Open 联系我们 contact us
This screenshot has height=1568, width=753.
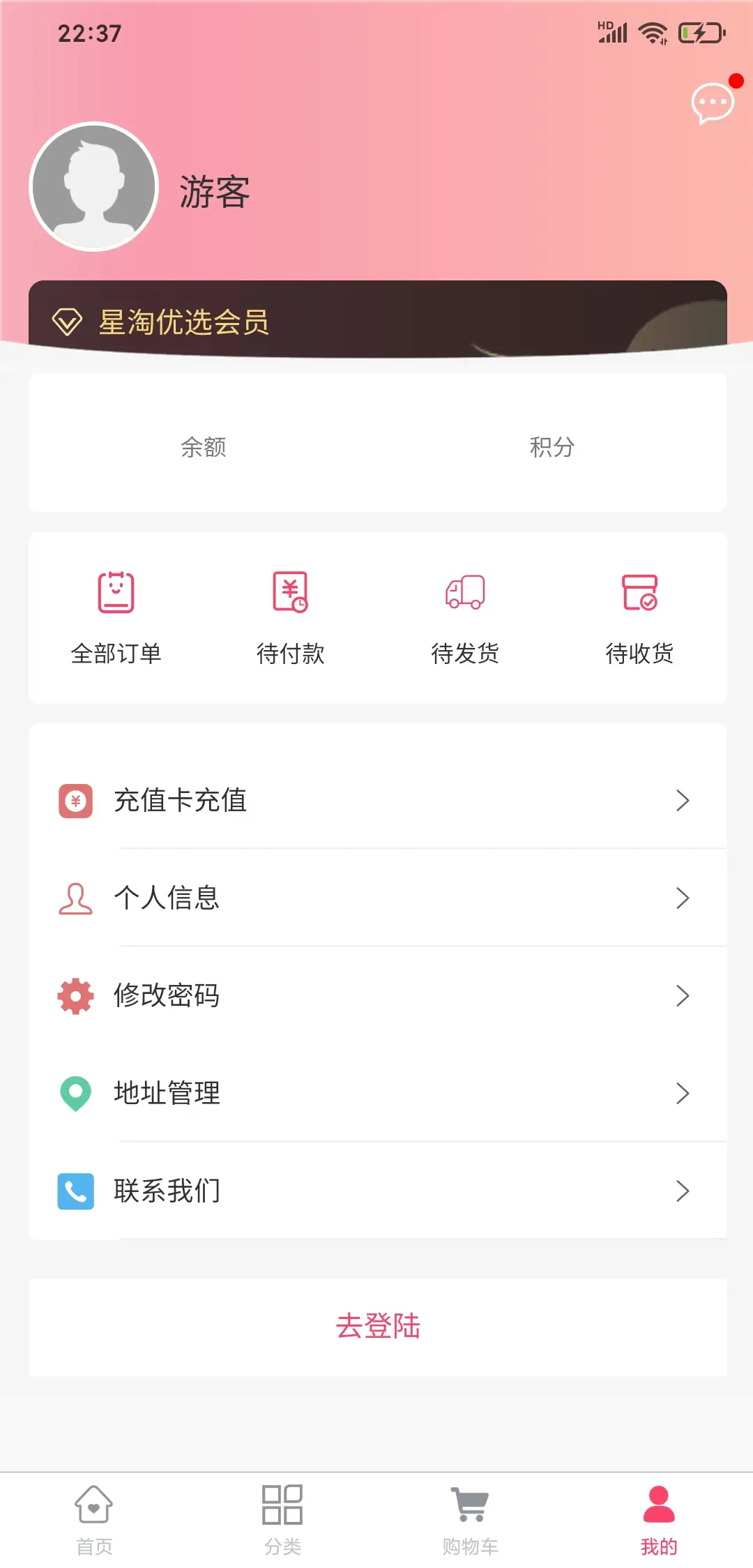[378, 1191]
